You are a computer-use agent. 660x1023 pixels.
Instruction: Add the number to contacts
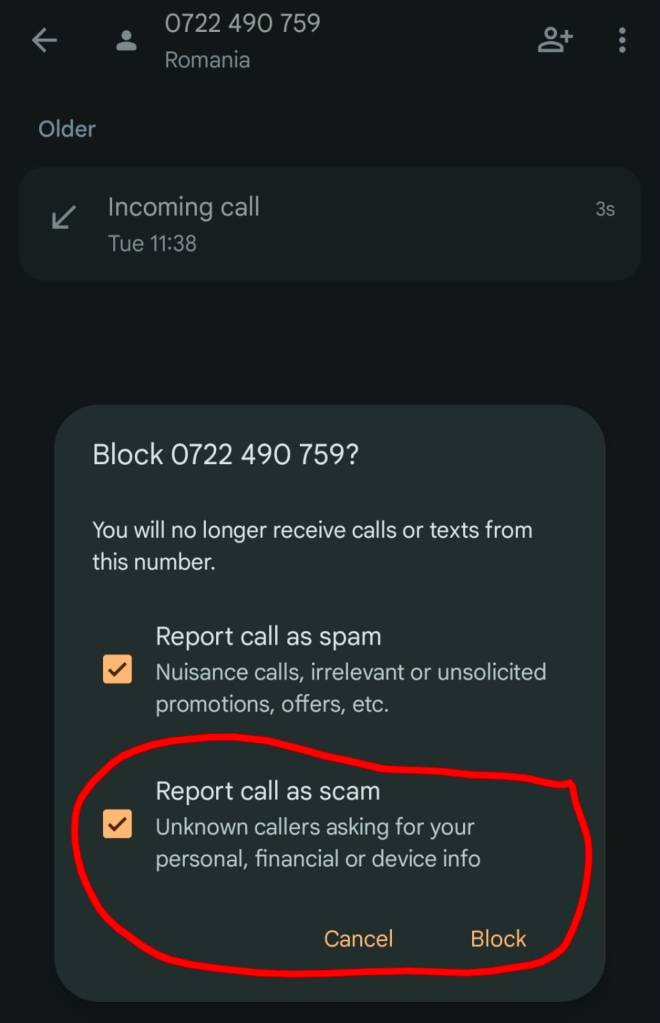[x=554, y=41]
